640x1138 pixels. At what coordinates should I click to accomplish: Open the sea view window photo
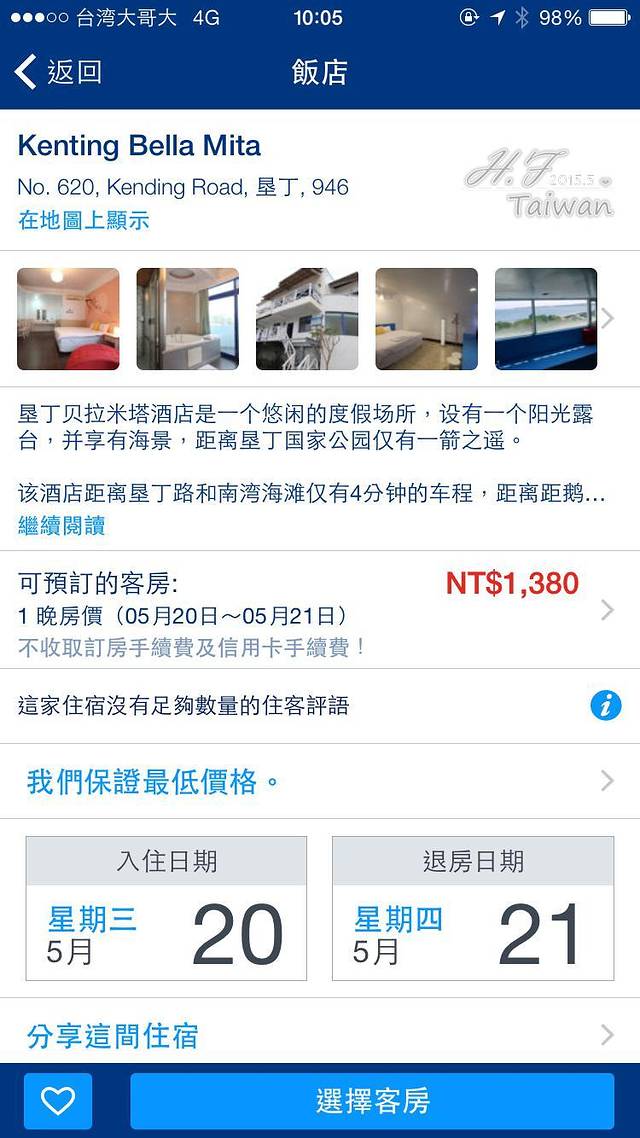(546, 319)
